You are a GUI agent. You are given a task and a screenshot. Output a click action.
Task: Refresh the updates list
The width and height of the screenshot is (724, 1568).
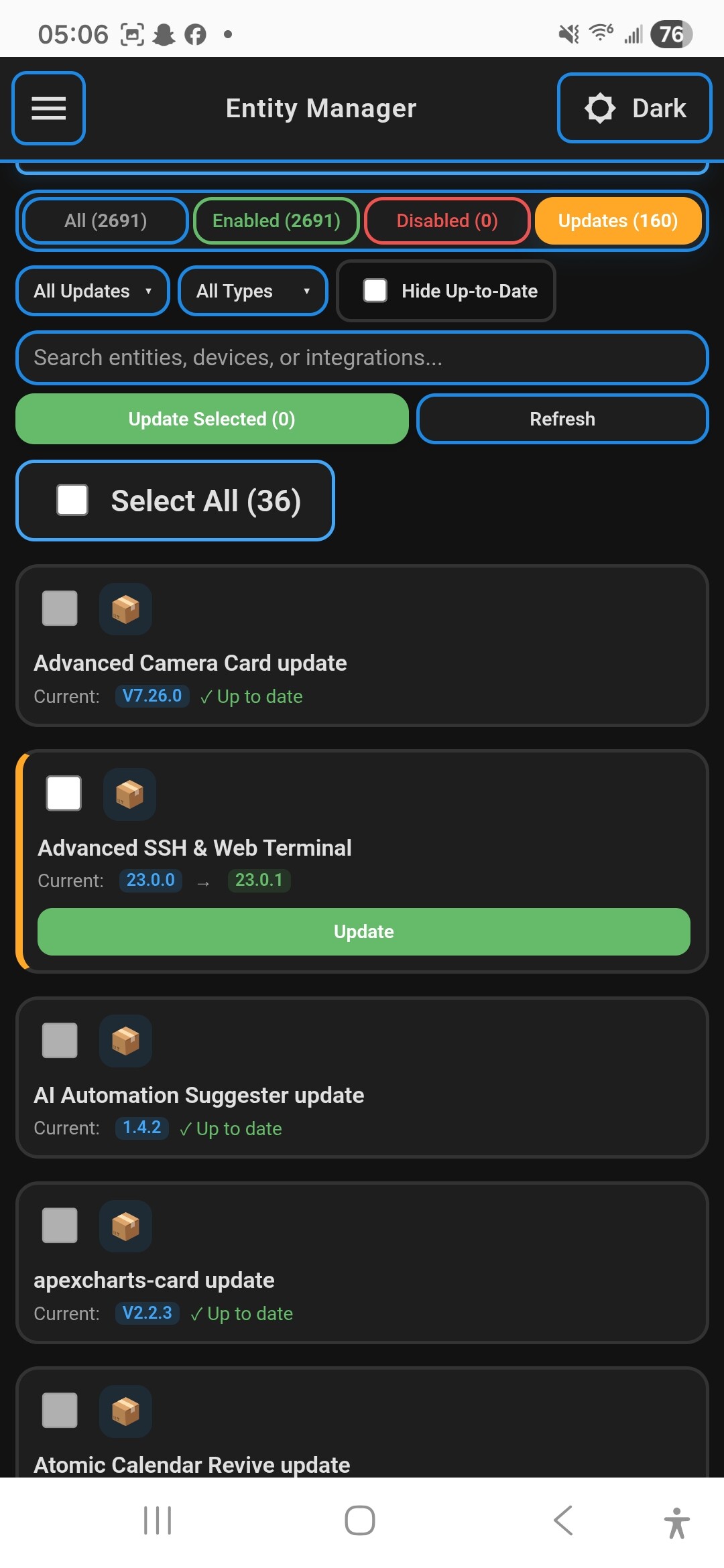(562, 419)
